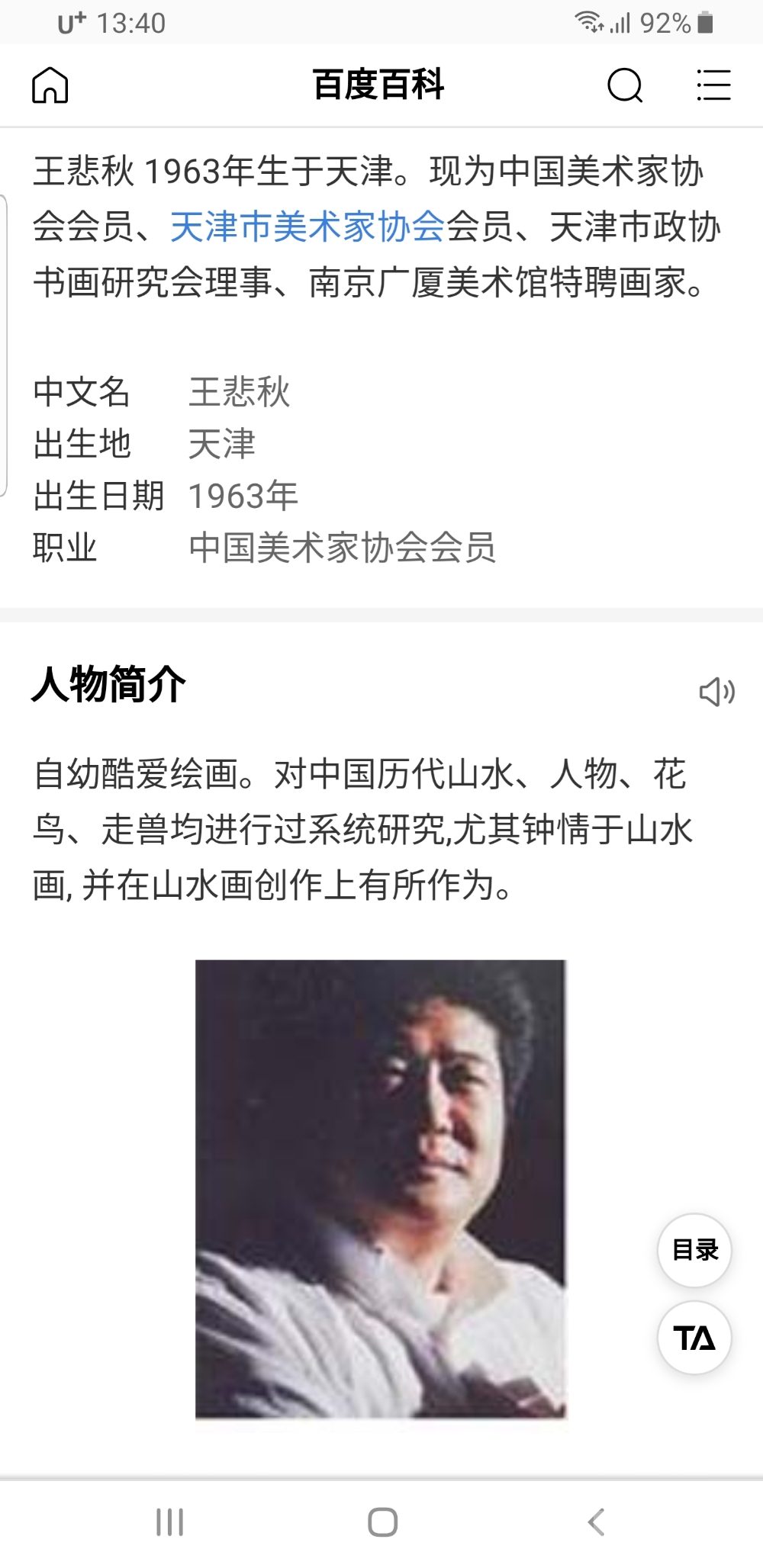
Task: Play audio for the 人物简介 section
Action: click(x=716, y=691)
